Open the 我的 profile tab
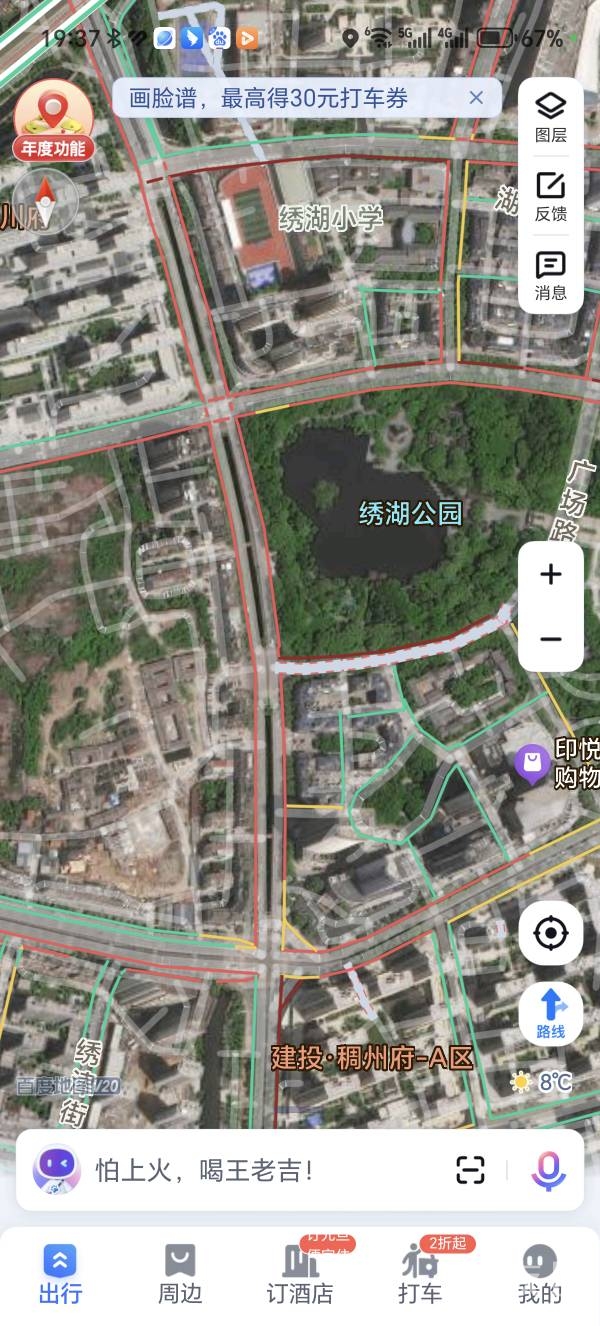This screenshot has height=1326, width=600. pyautogui.click(x=540, y=1275)
